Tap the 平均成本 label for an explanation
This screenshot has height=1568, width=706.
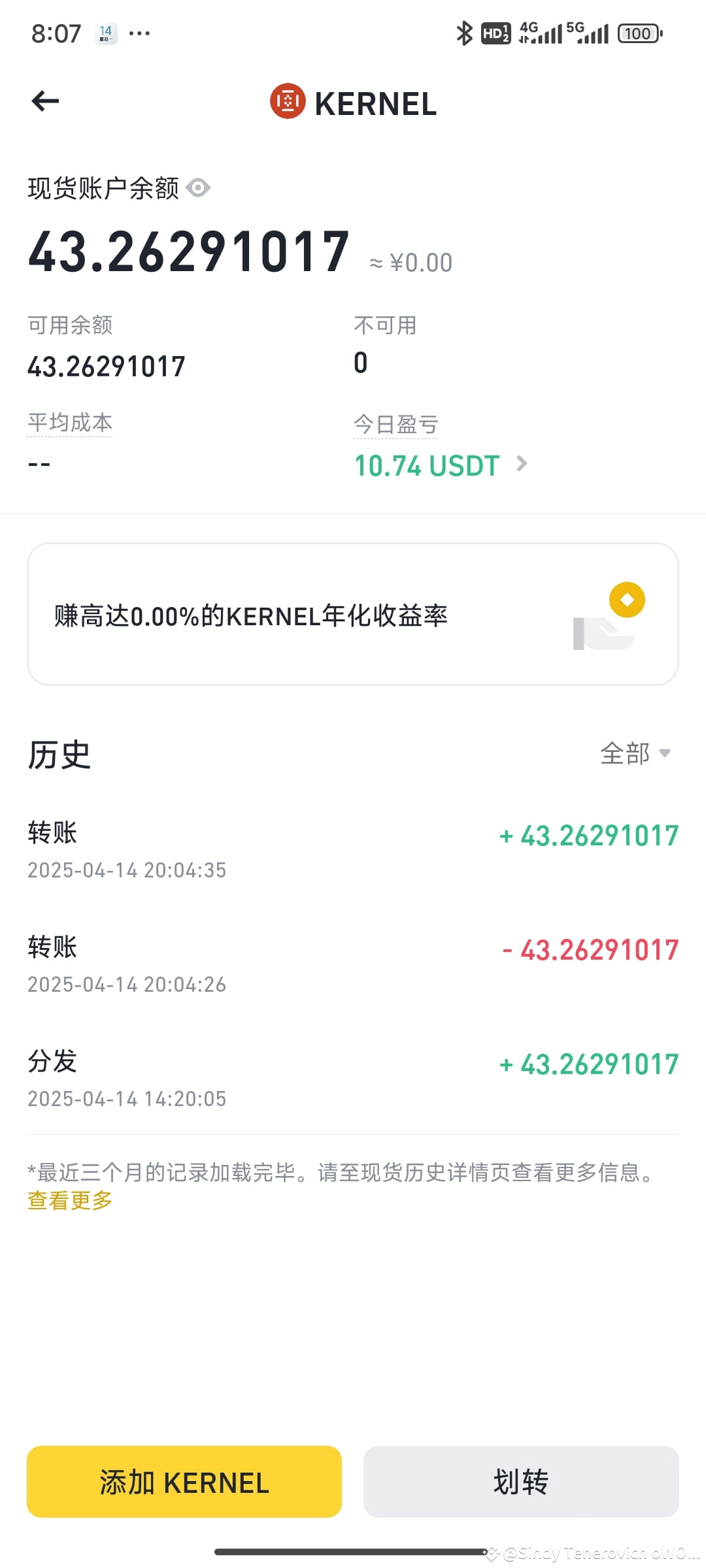tap(70, 423)
